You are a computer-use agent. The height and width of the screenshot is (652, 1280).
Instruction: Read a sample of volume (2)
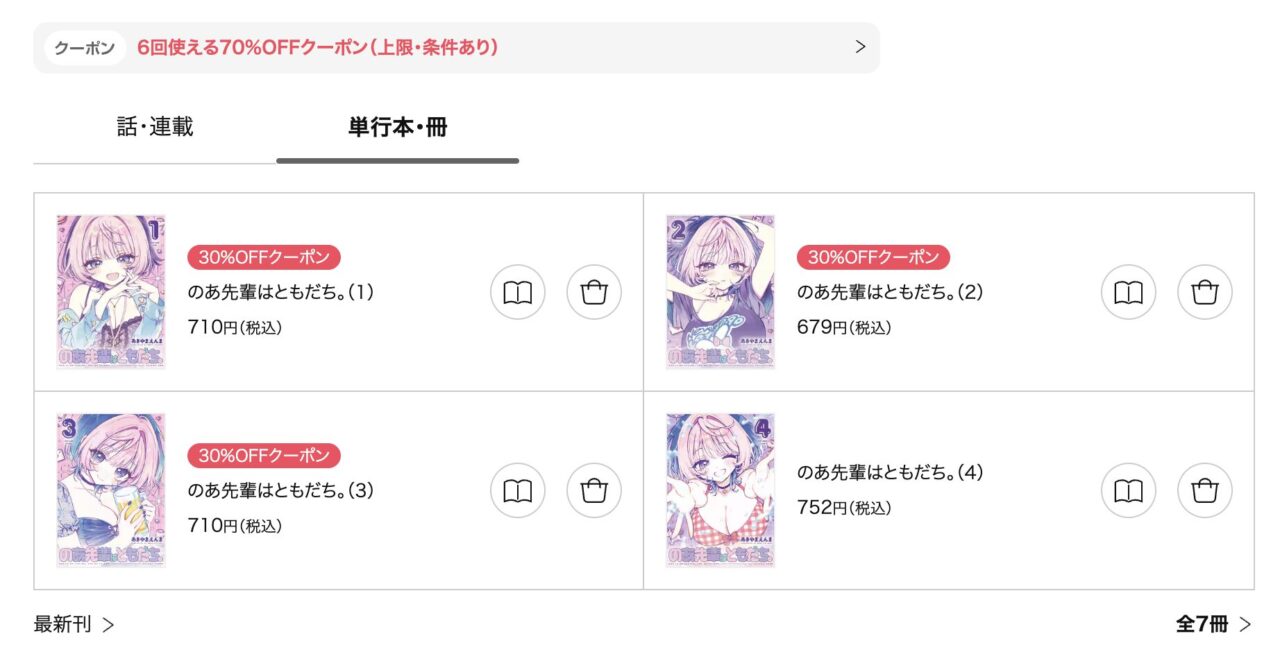coord(1128,292)
